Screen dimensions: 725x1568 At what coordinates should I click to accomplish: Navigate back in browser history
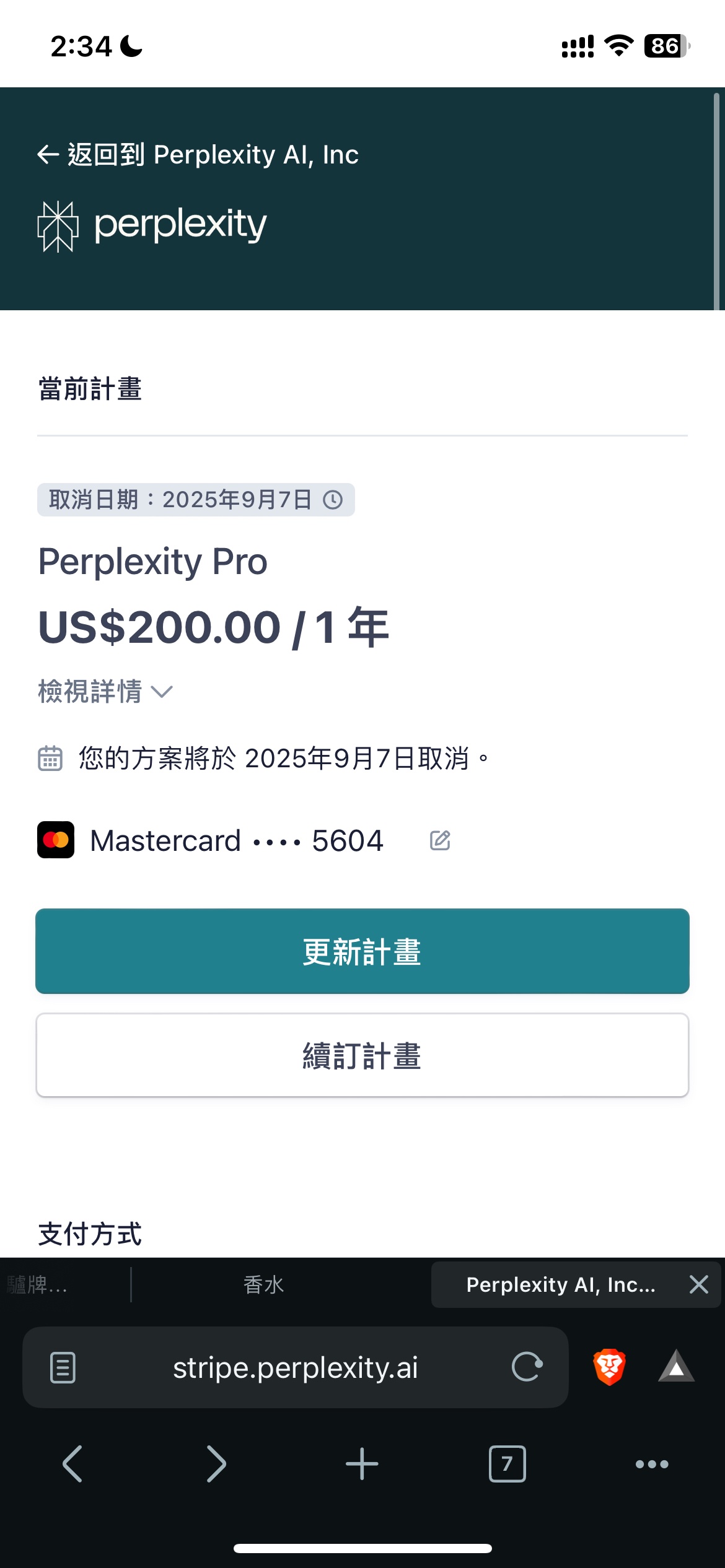72,1464
